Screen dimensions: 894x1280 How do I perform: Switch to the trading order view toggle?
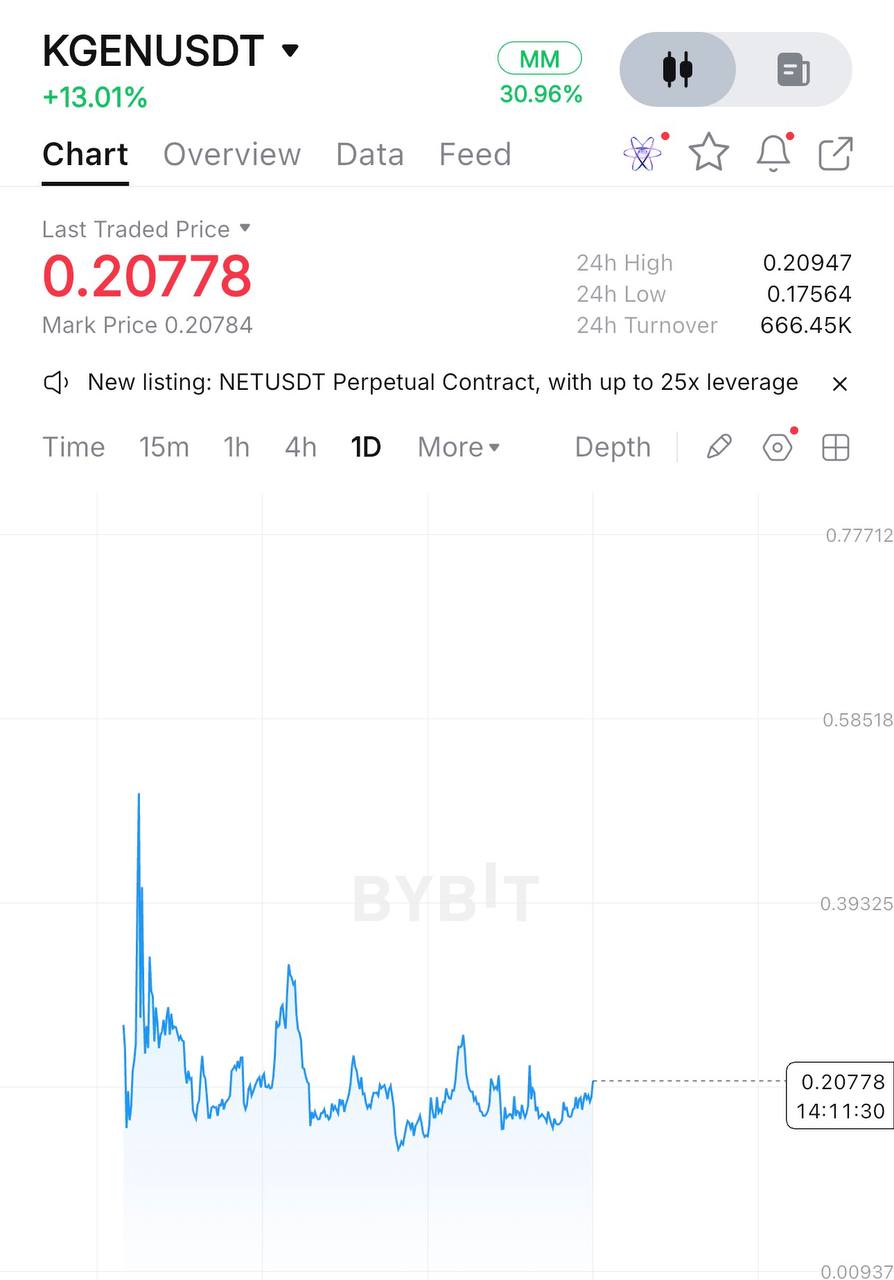tap(793, 70)
